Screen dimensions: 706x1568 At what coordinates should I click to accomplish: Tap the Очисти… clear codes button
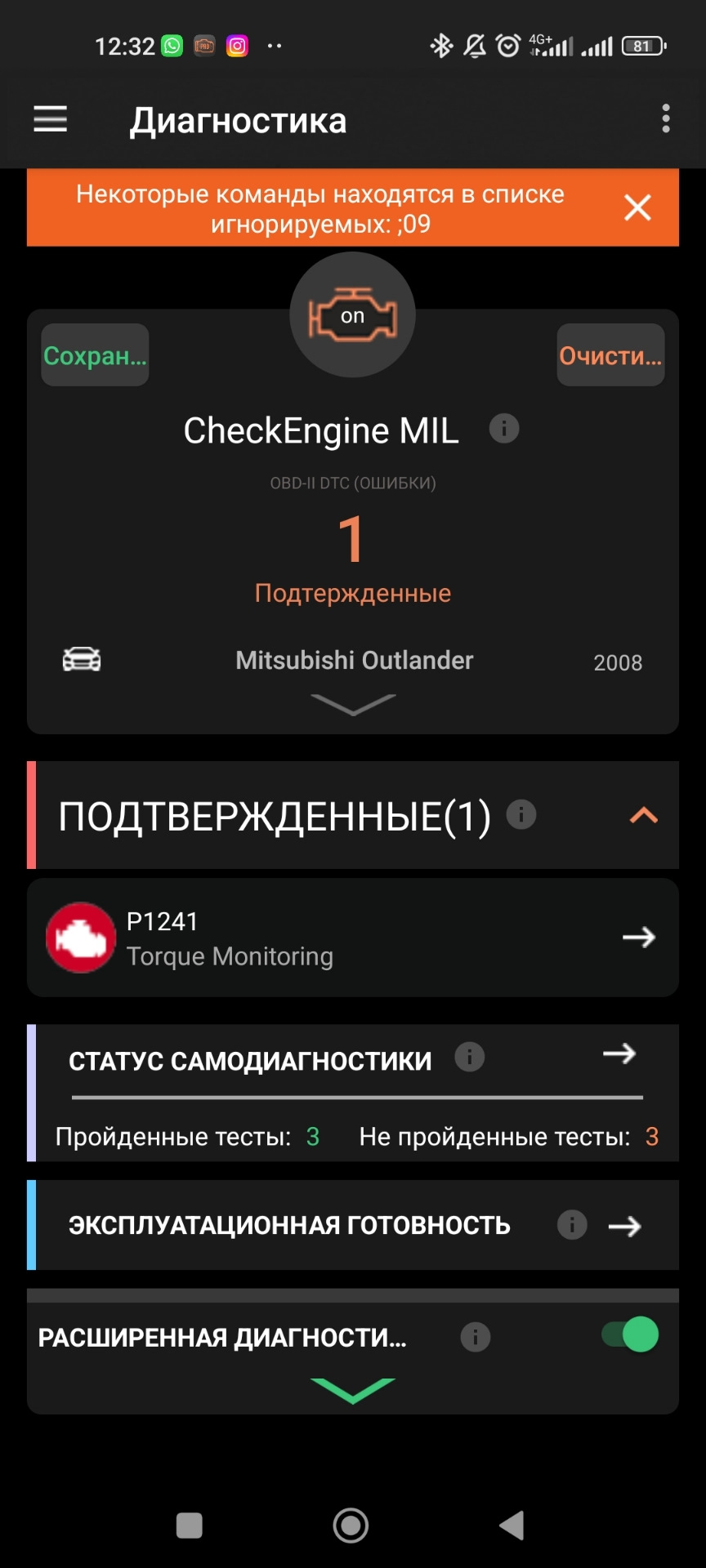tap(610, 355)
